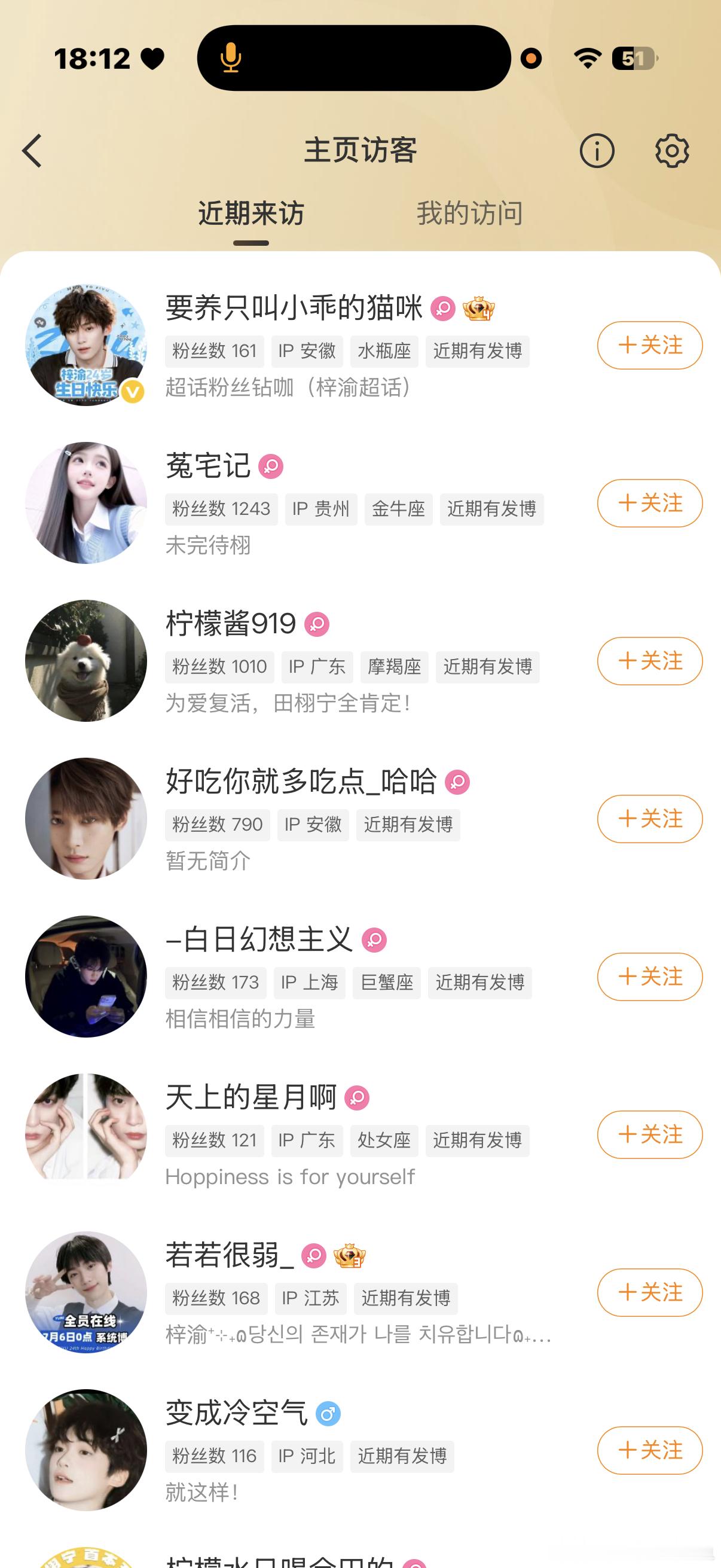
Task: Open the info icon in header
Action: point(597,151)
